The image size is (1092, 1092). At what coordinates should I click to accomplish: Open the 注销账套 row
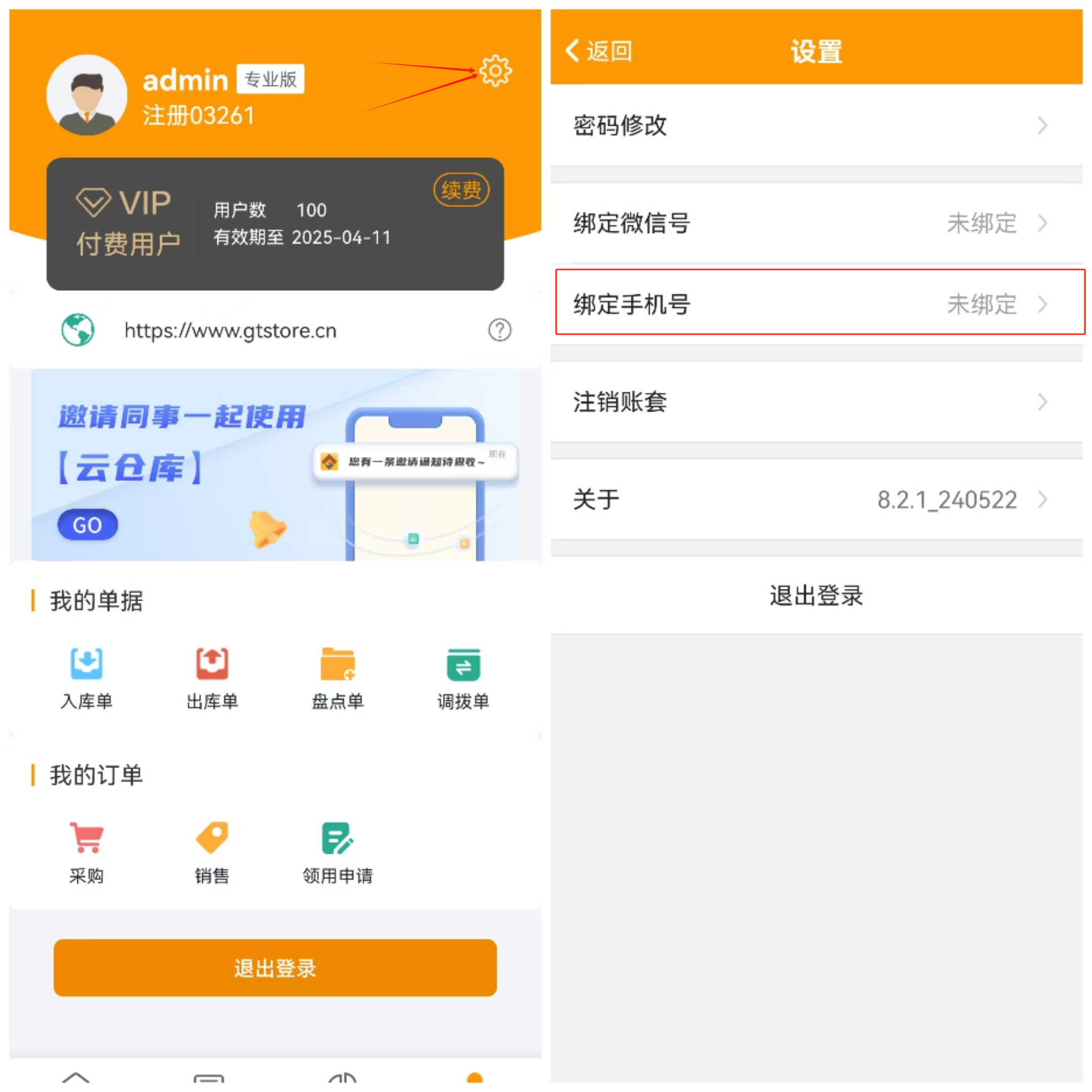[815, 402]
